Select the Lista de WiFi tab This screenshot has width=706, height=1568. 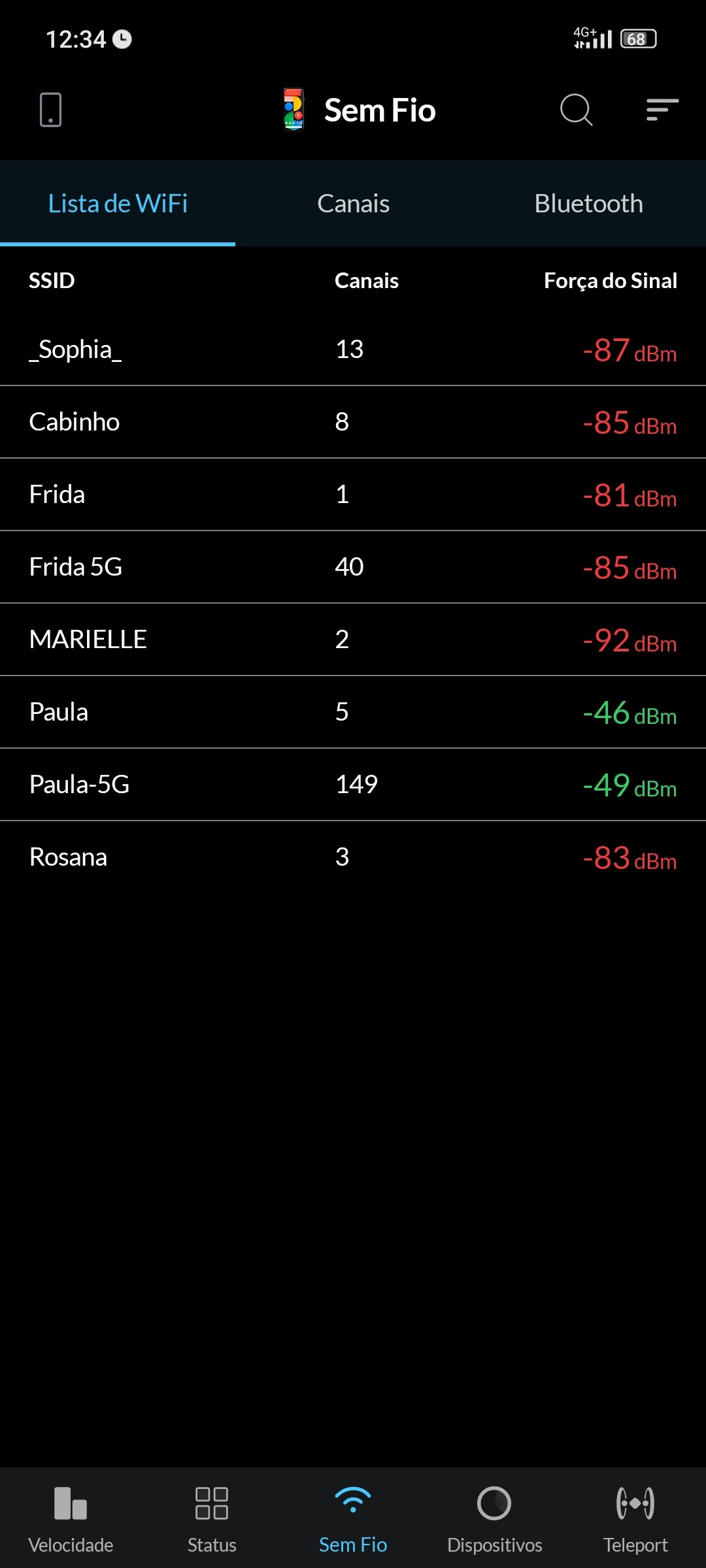[118, 204]
